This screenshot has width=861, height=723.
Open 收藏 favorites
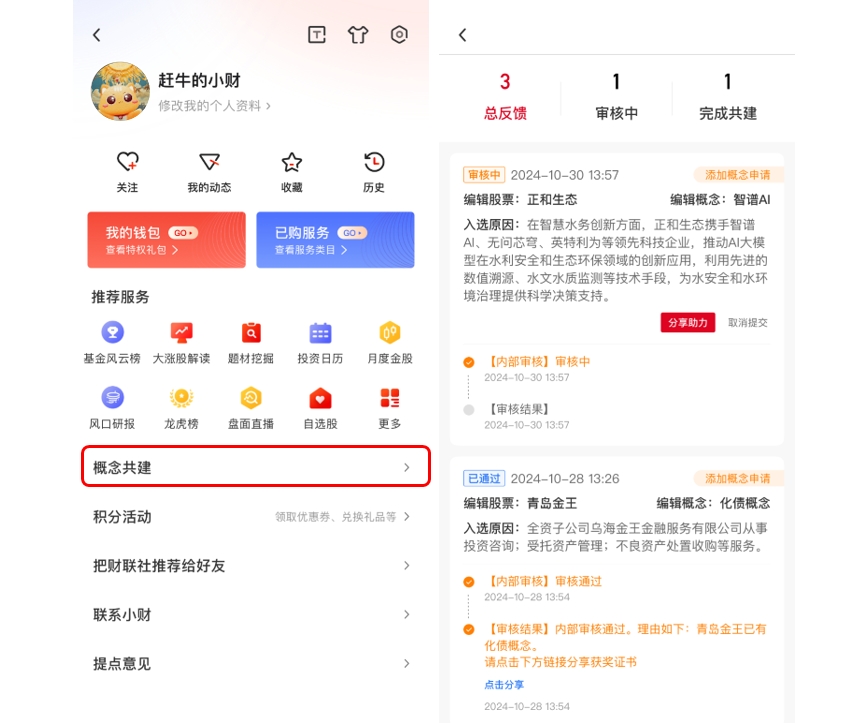(291, 169)
